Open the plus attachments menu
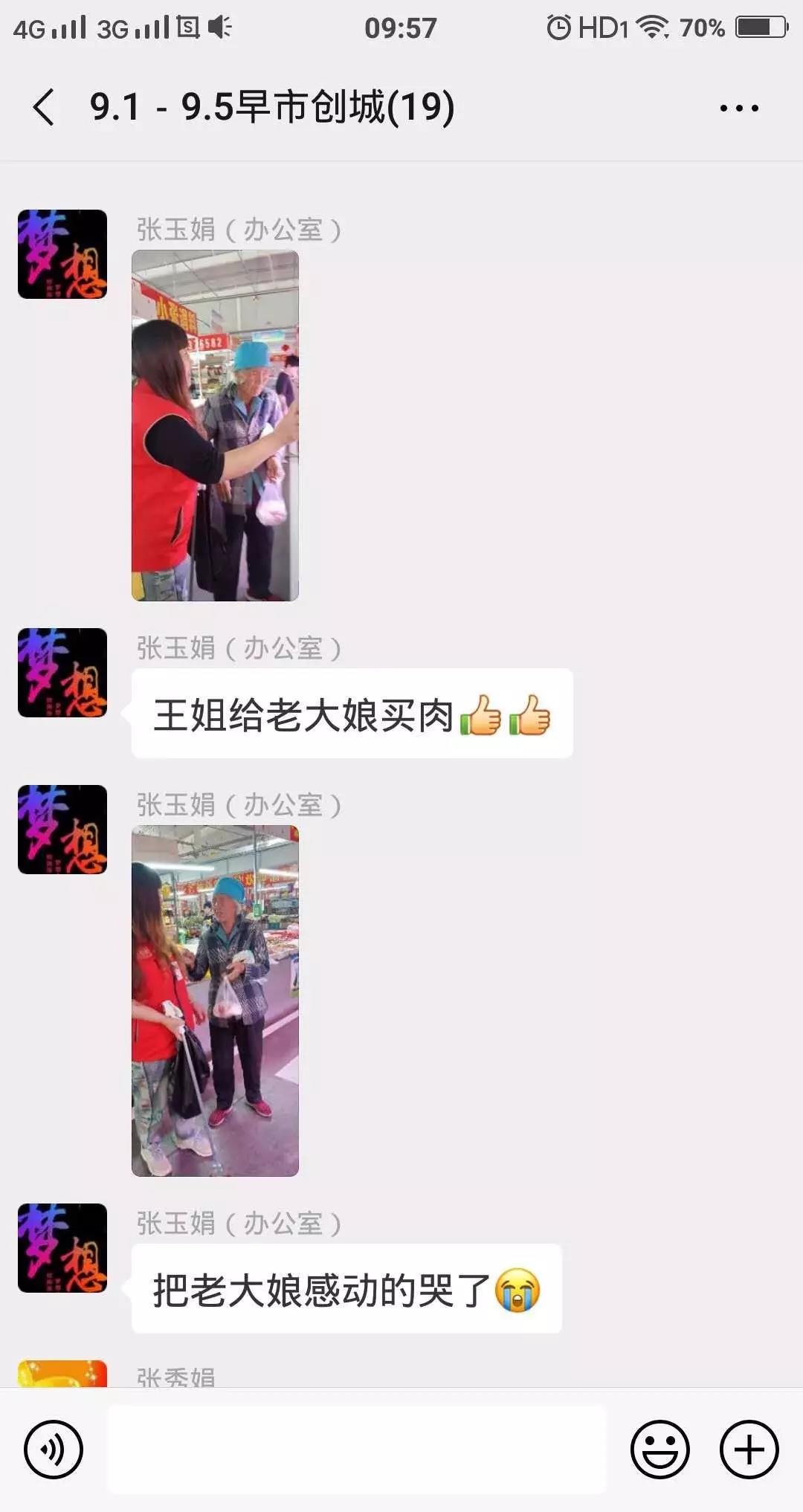Screen dimensions: 803x1512 point(749,1449)
